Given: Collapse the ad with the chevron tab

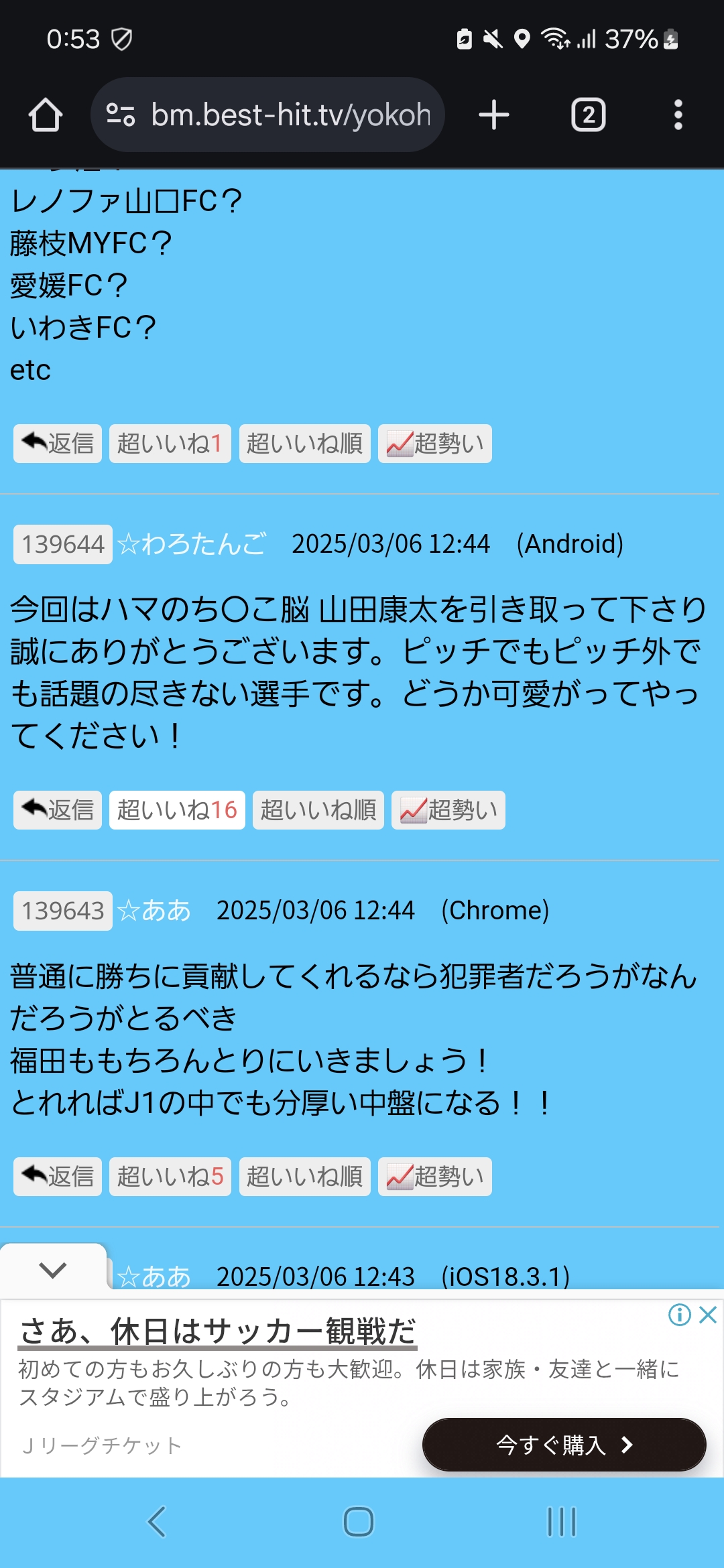Looking at the screenshot, I should (53, 1269).
